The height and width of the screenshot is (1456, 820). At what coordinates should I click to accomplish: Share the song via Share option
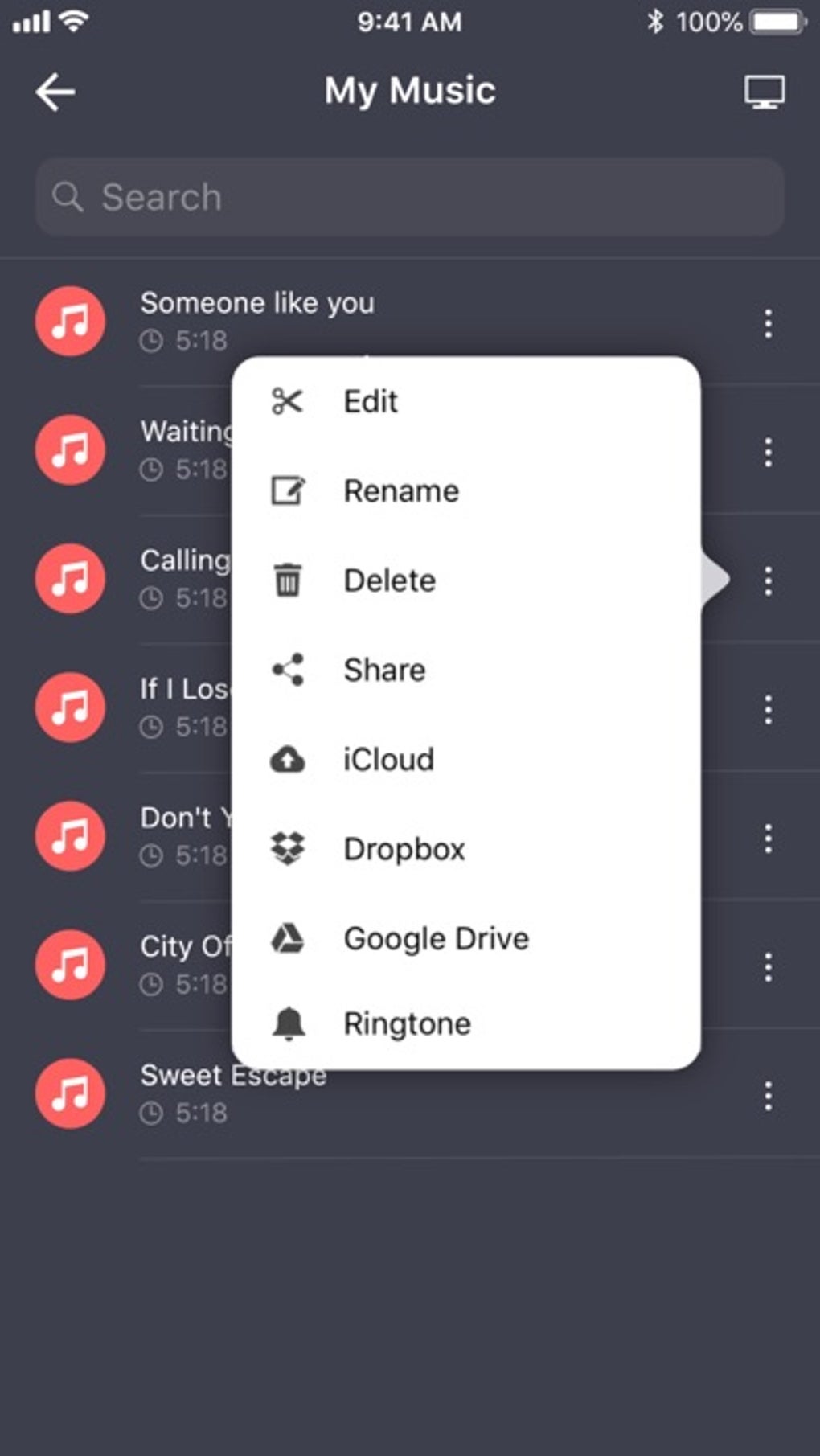pos(384,670)
